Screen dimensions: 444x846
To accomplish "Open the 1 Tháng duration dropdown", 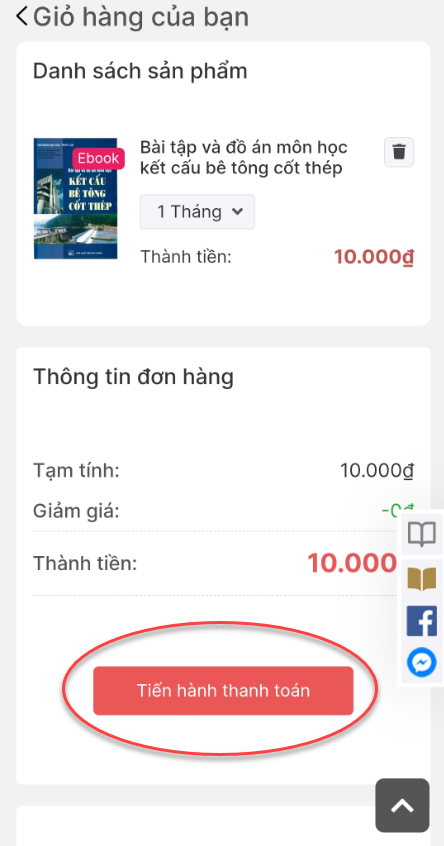I will 197,212.
